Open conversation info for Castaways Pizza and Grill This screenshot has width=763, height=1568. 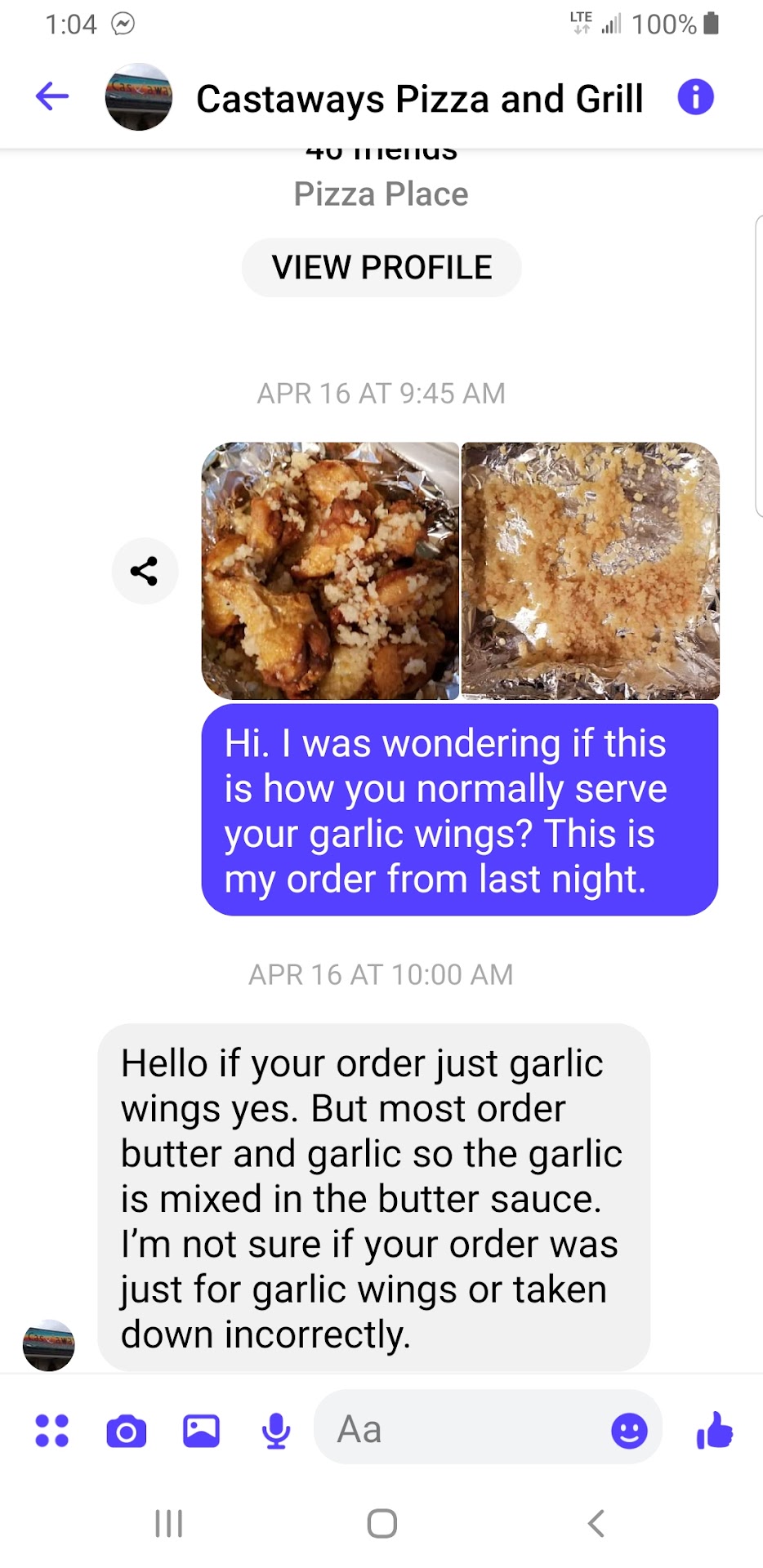[695, 97]
